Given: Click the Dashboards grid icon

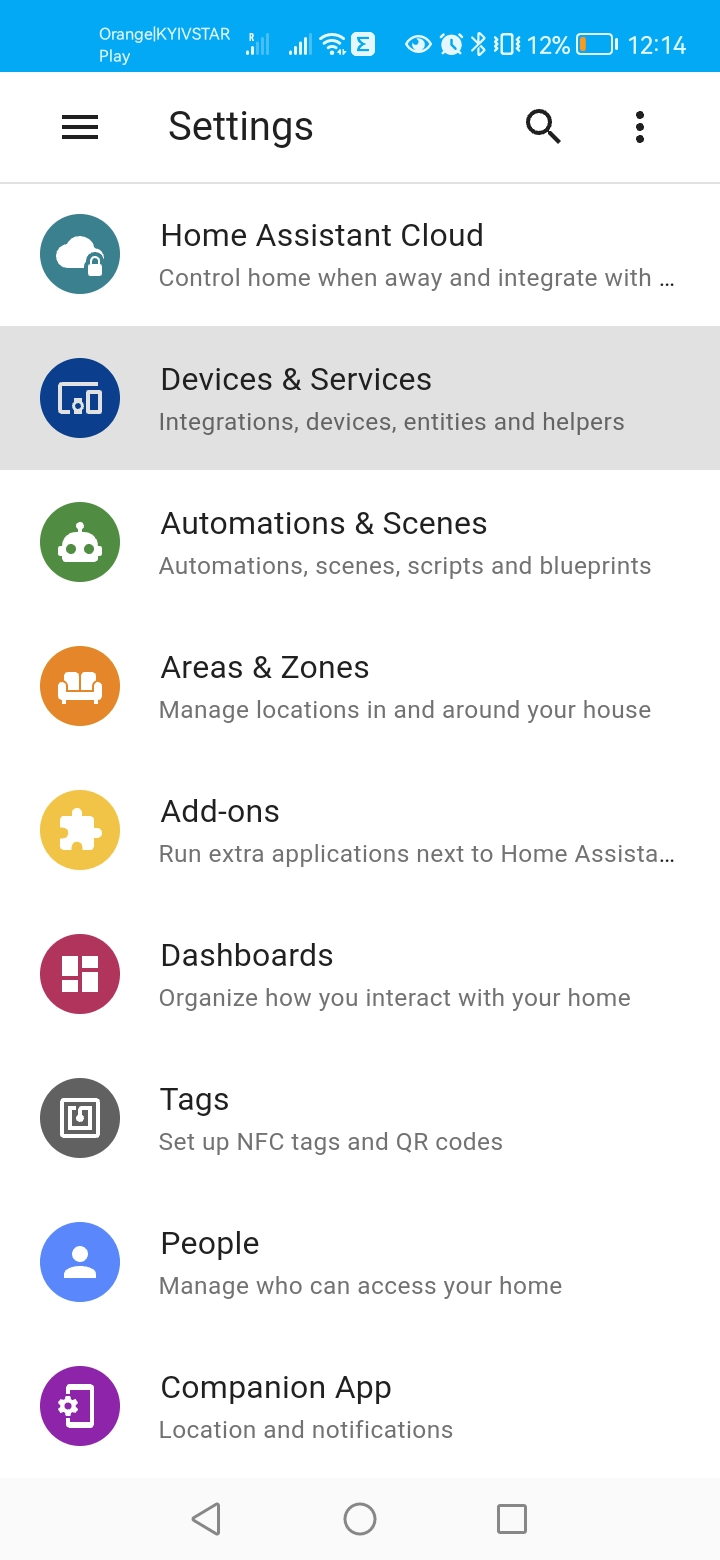Looking at the screenshot, I should coord(80,974).
